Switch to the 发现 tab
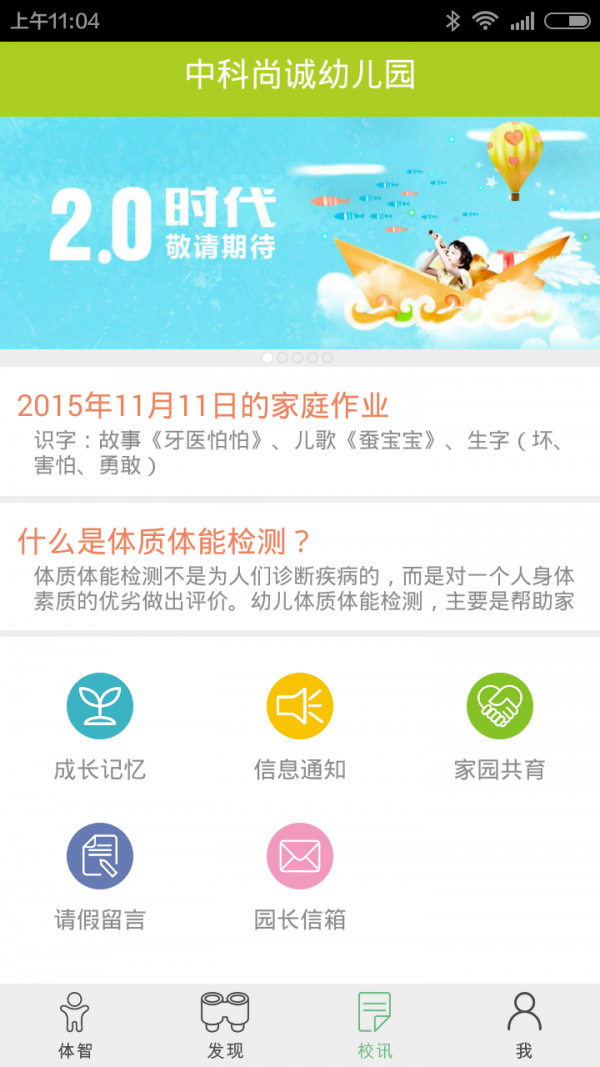 point(225,1025)
